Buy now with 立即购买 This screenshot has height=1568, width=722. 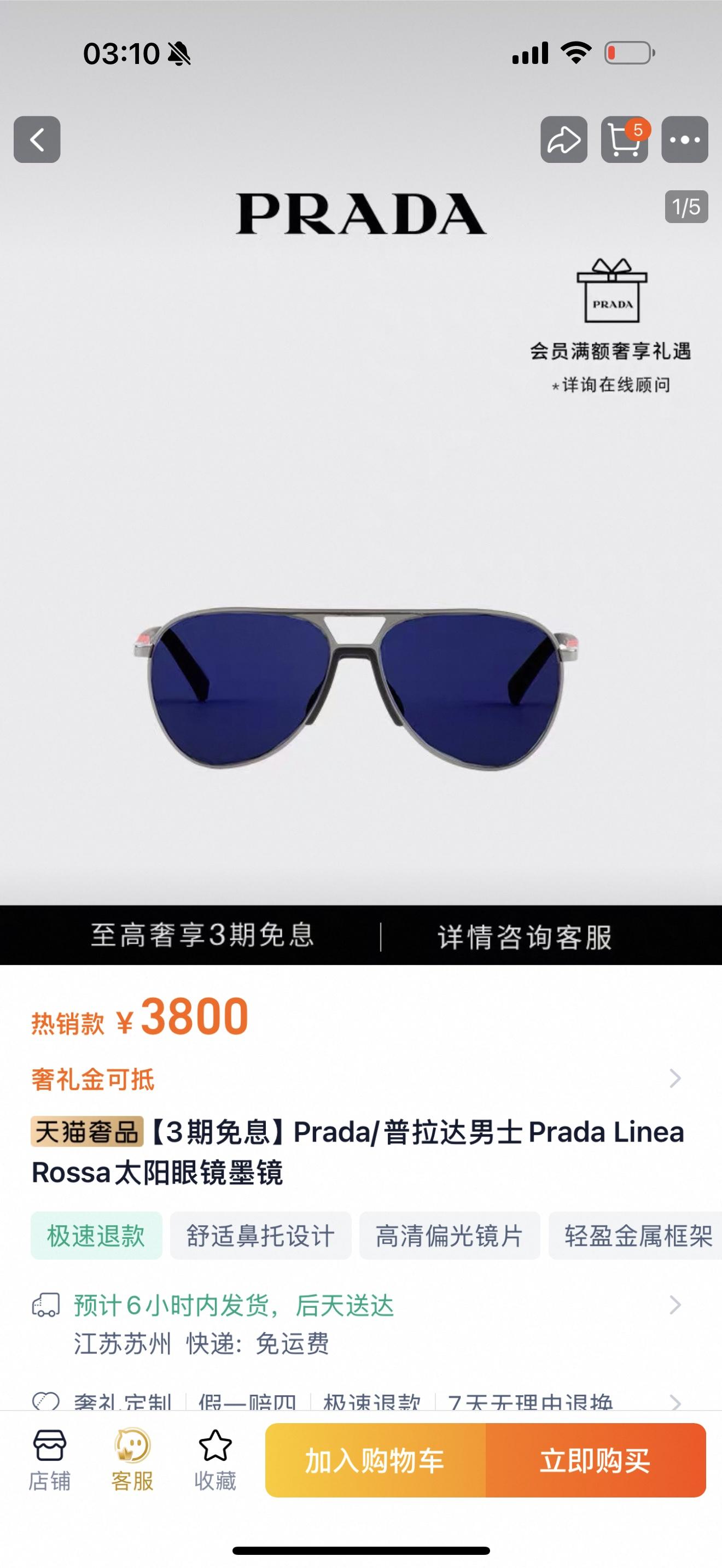pyautogui.click(x=595, y=1461)
